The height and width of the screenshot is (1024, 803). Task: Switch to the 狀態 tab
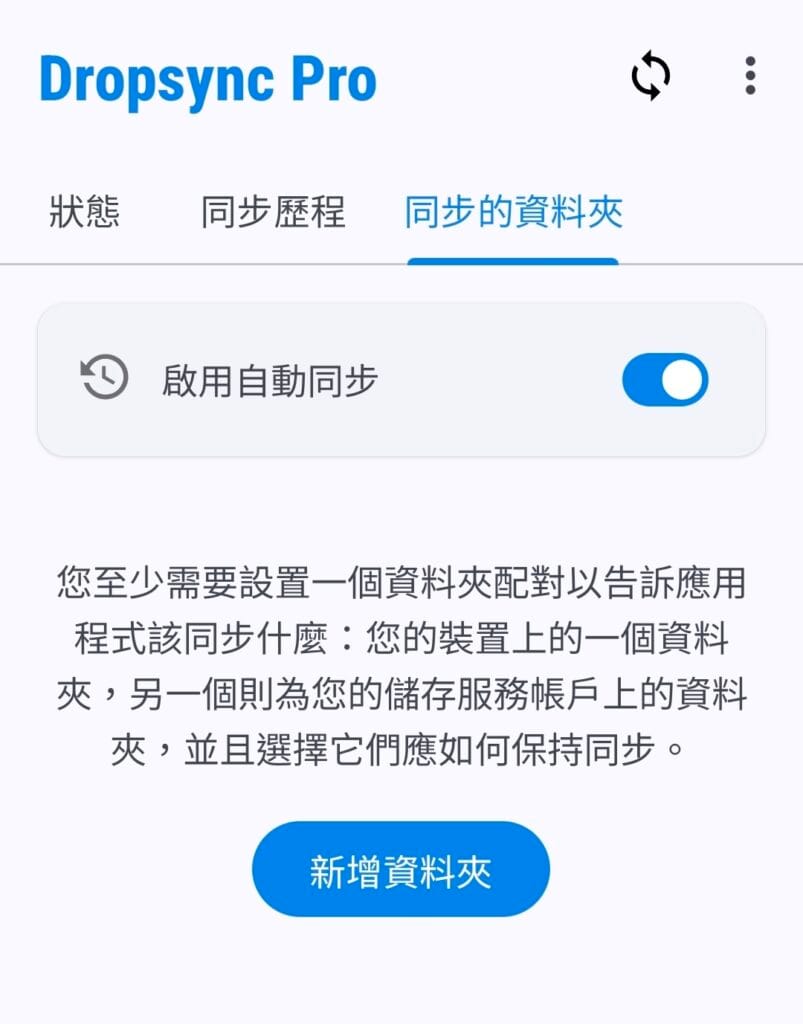click(85, 213)
